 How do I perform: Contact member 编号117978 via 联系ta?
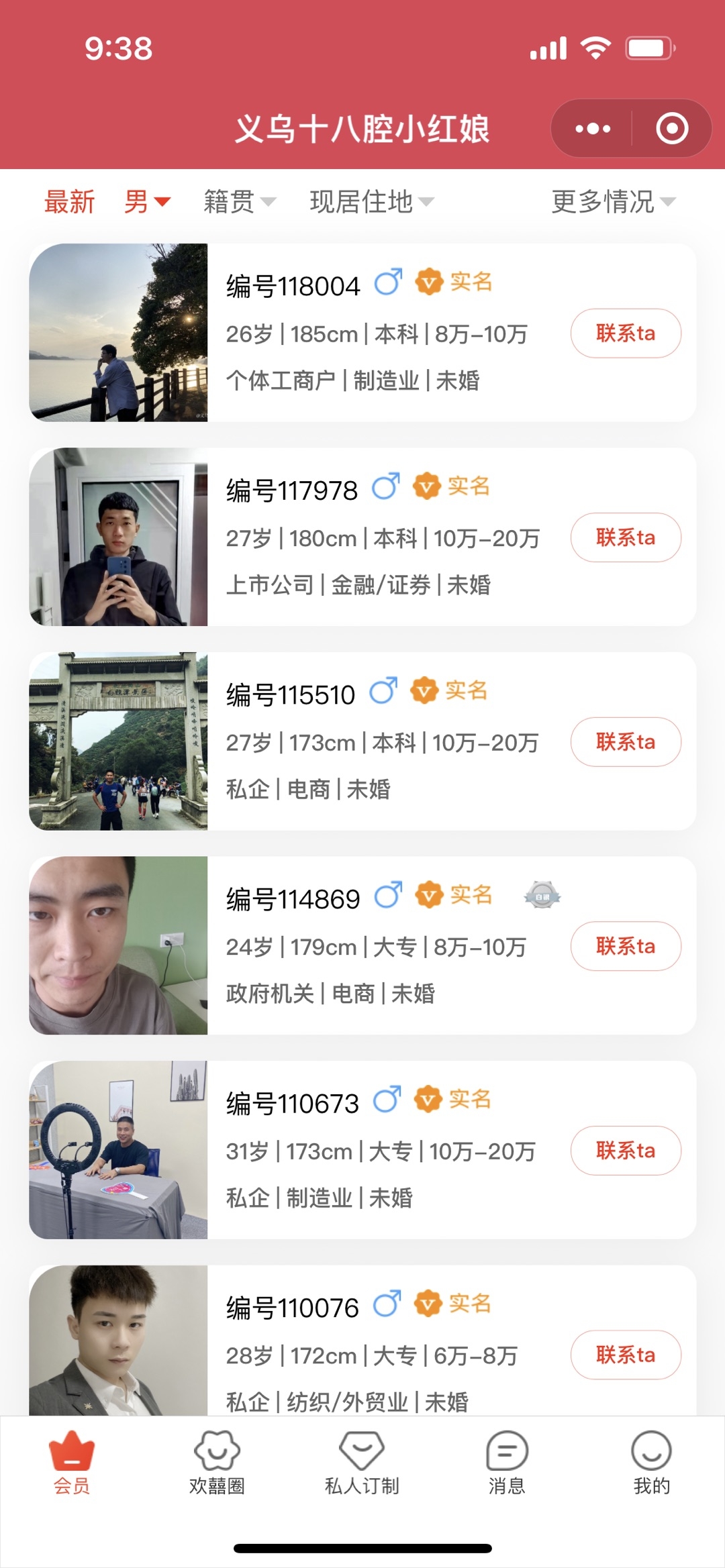click(626, 537)
